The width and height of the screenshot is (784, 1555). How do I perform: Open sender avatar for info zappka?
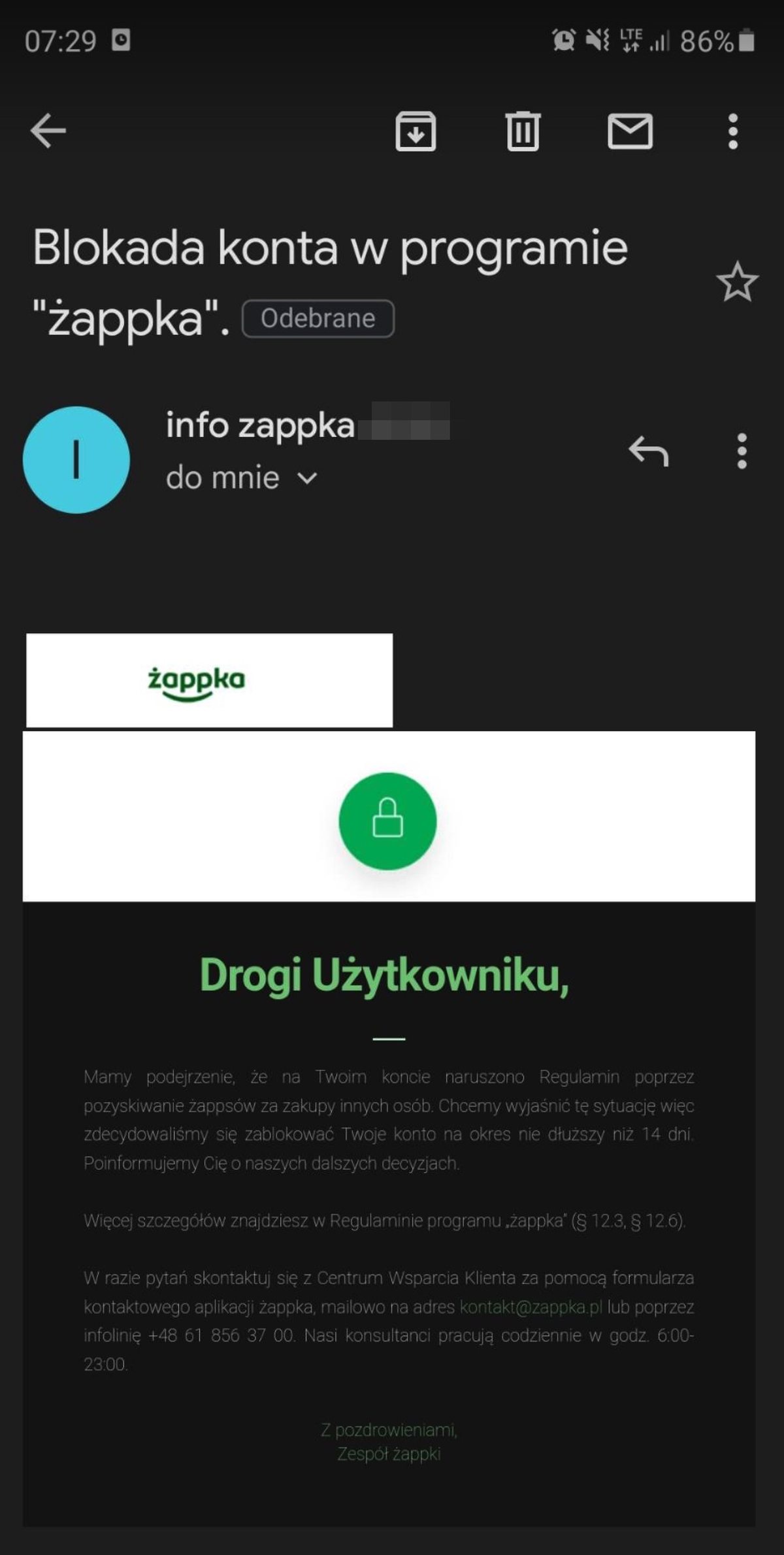tap(76, 460)
